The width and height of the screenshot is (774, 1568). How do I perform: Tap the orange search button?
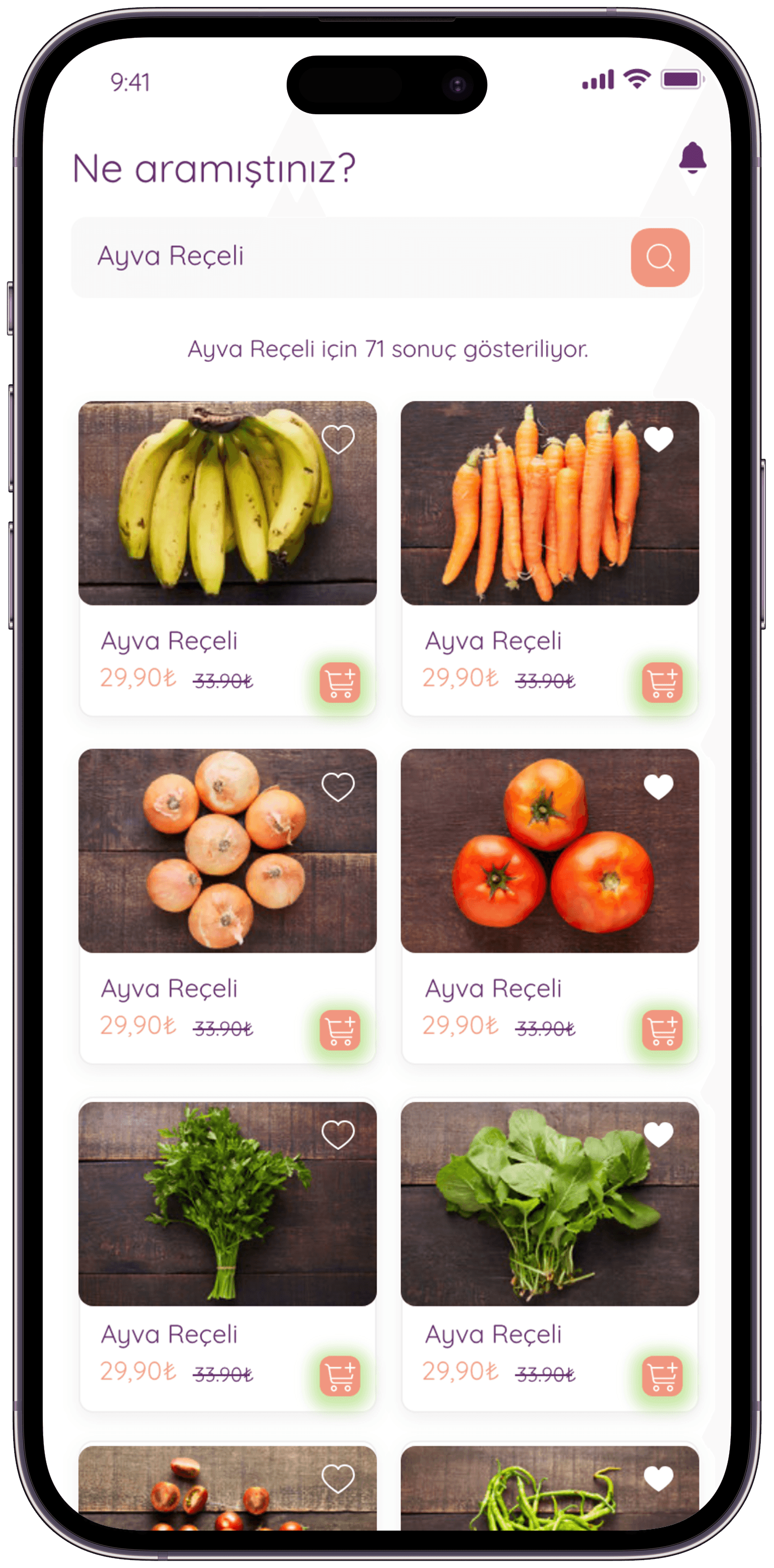coord(660,257)
